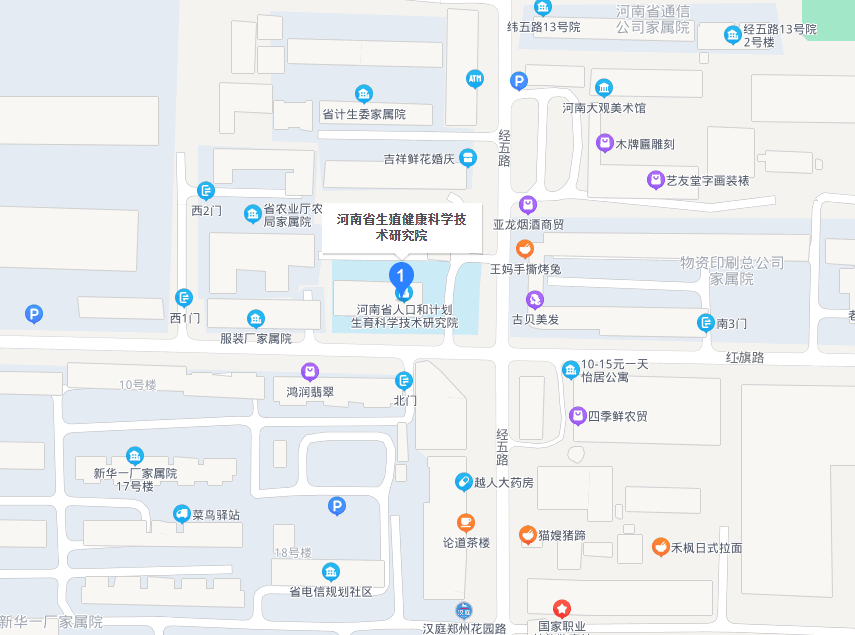Select the 怡居公寓 marker
The image size is (855, 635).
tap(570, 368)
